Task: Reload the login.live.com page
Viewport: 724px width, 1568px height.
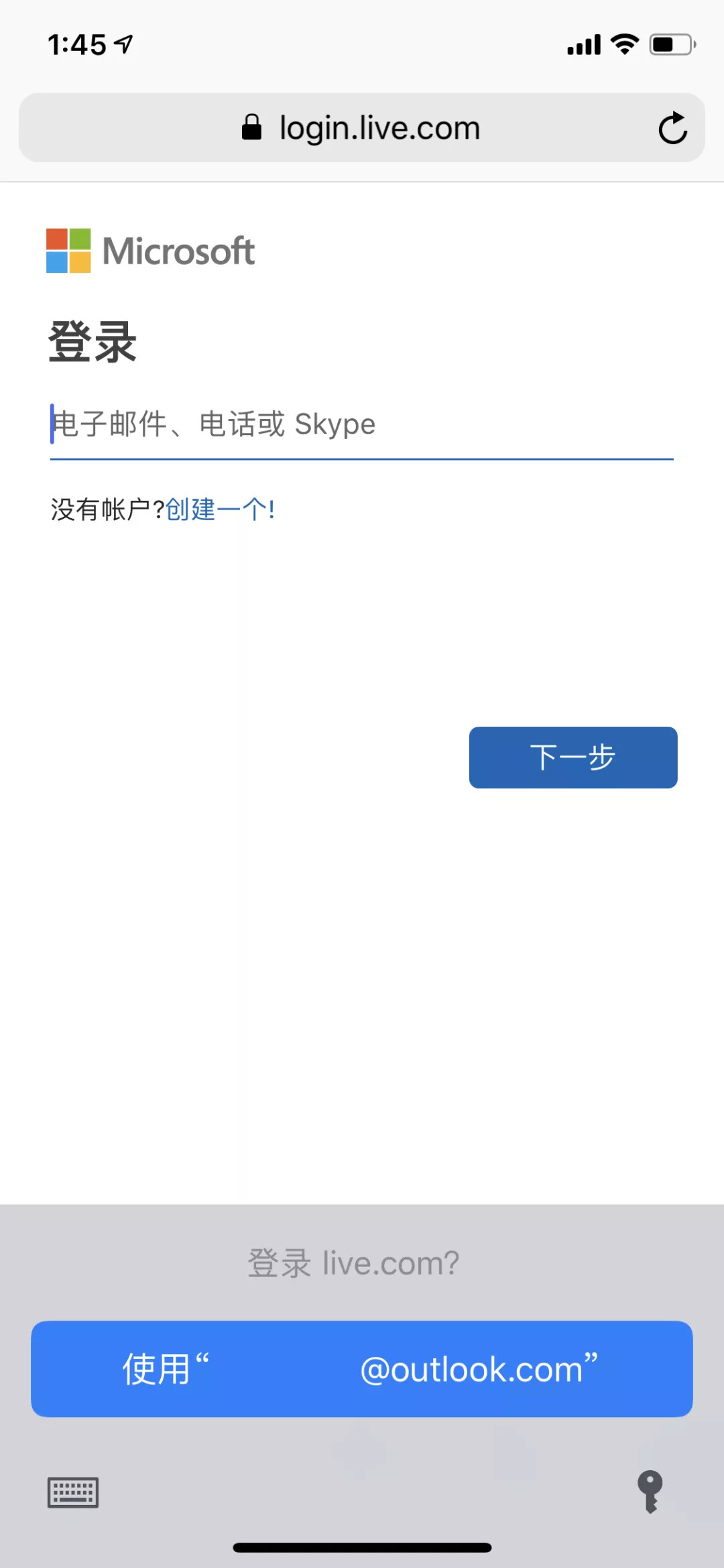Action: click(672, 128)
